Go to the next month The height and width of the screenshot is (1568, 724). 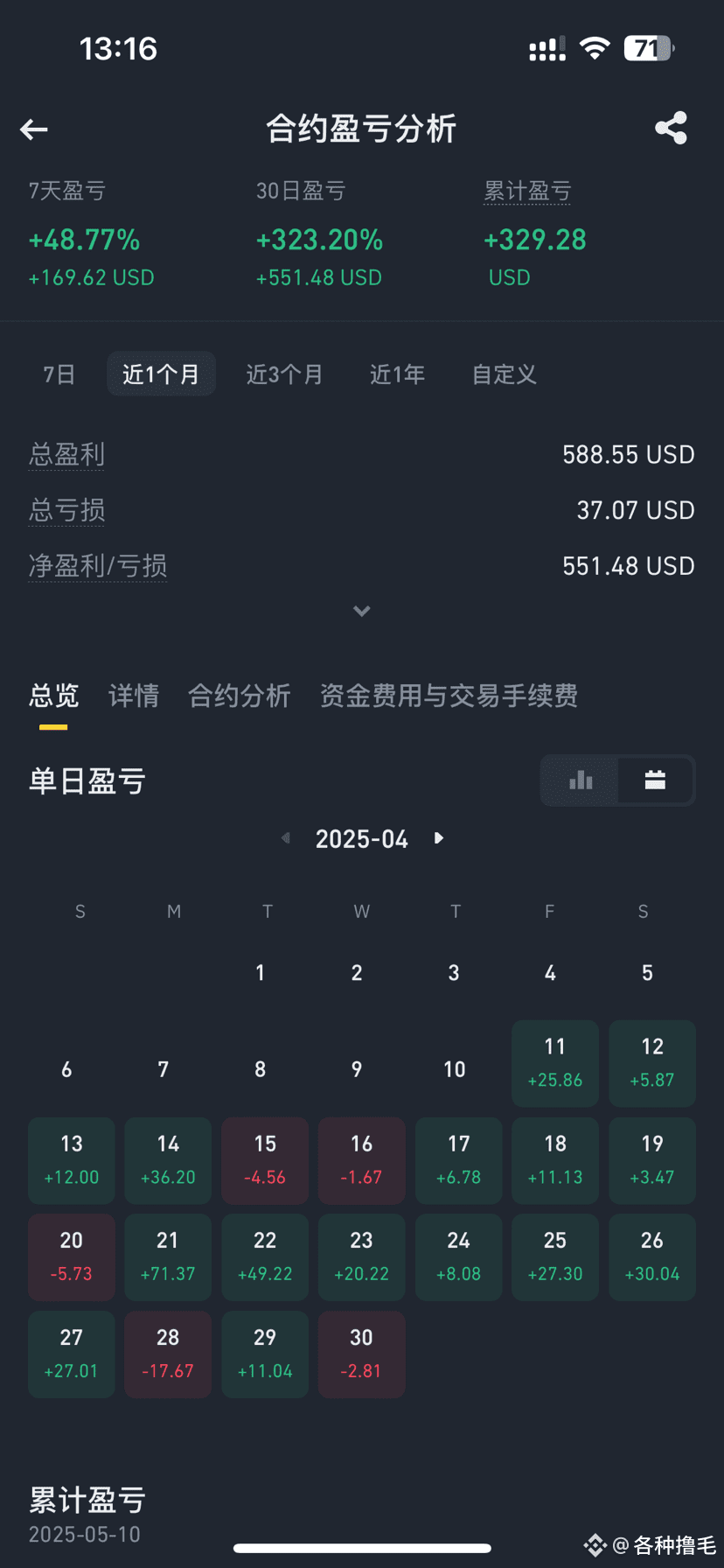pos(439,838)
